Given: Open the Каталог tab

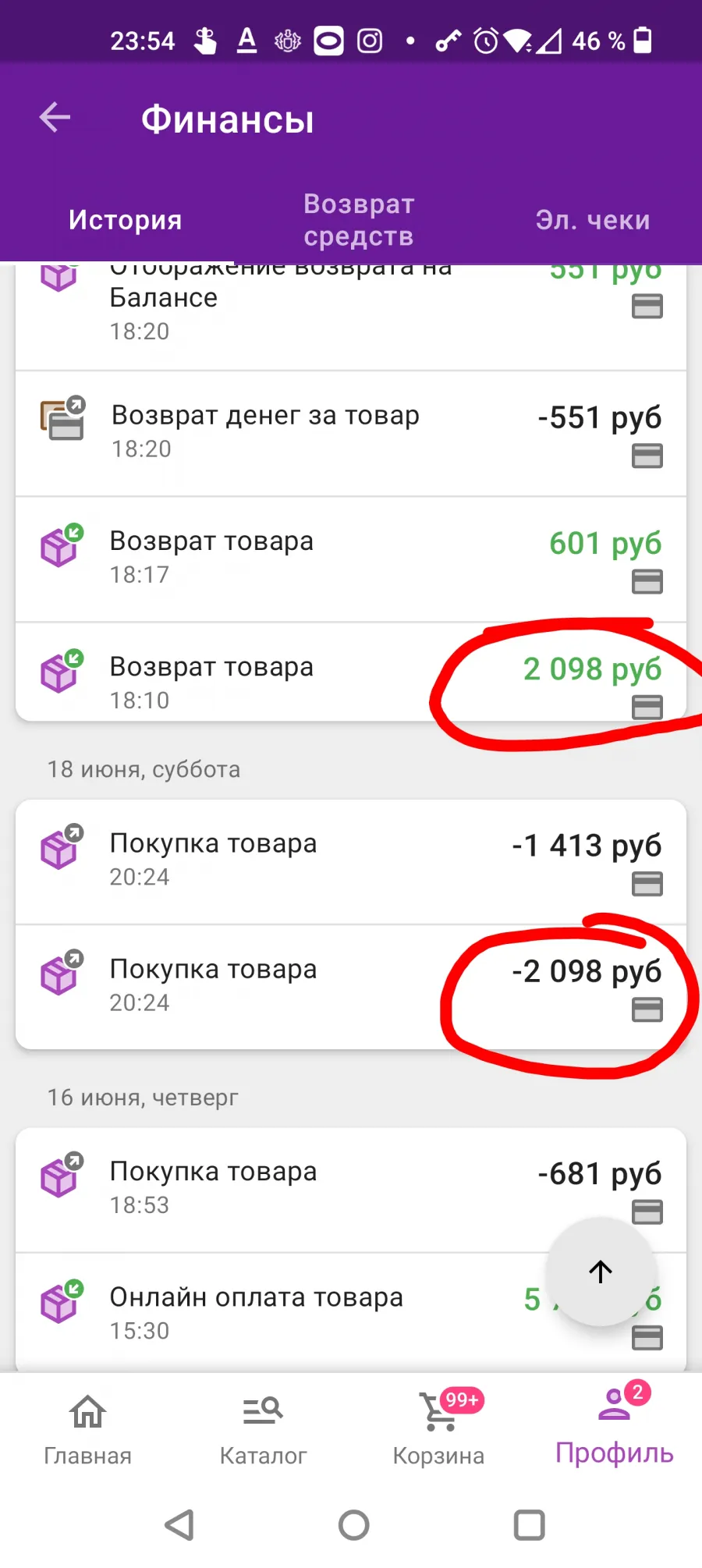Looking at the screenshot, I should pyautogui.click(x=263, y=1429).
